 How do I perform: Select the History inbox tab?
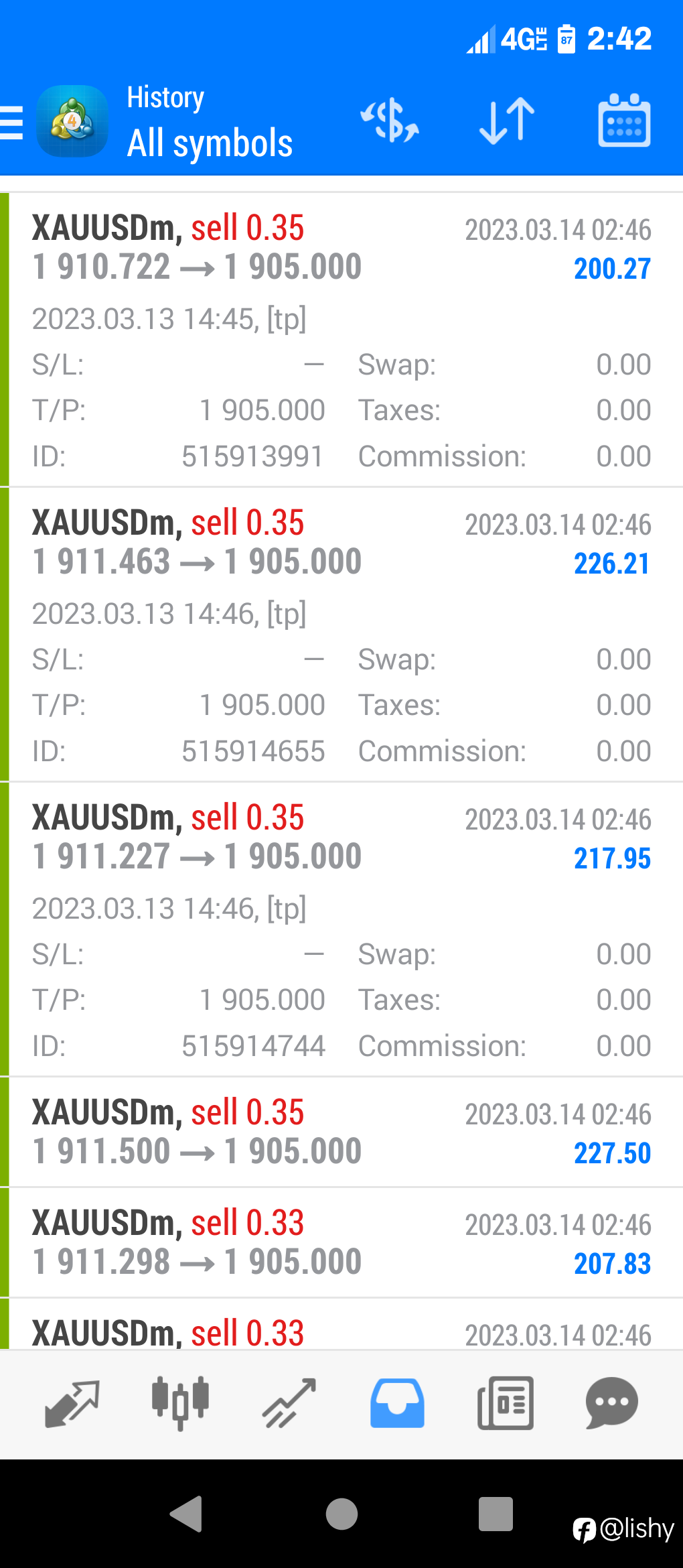397,1403
